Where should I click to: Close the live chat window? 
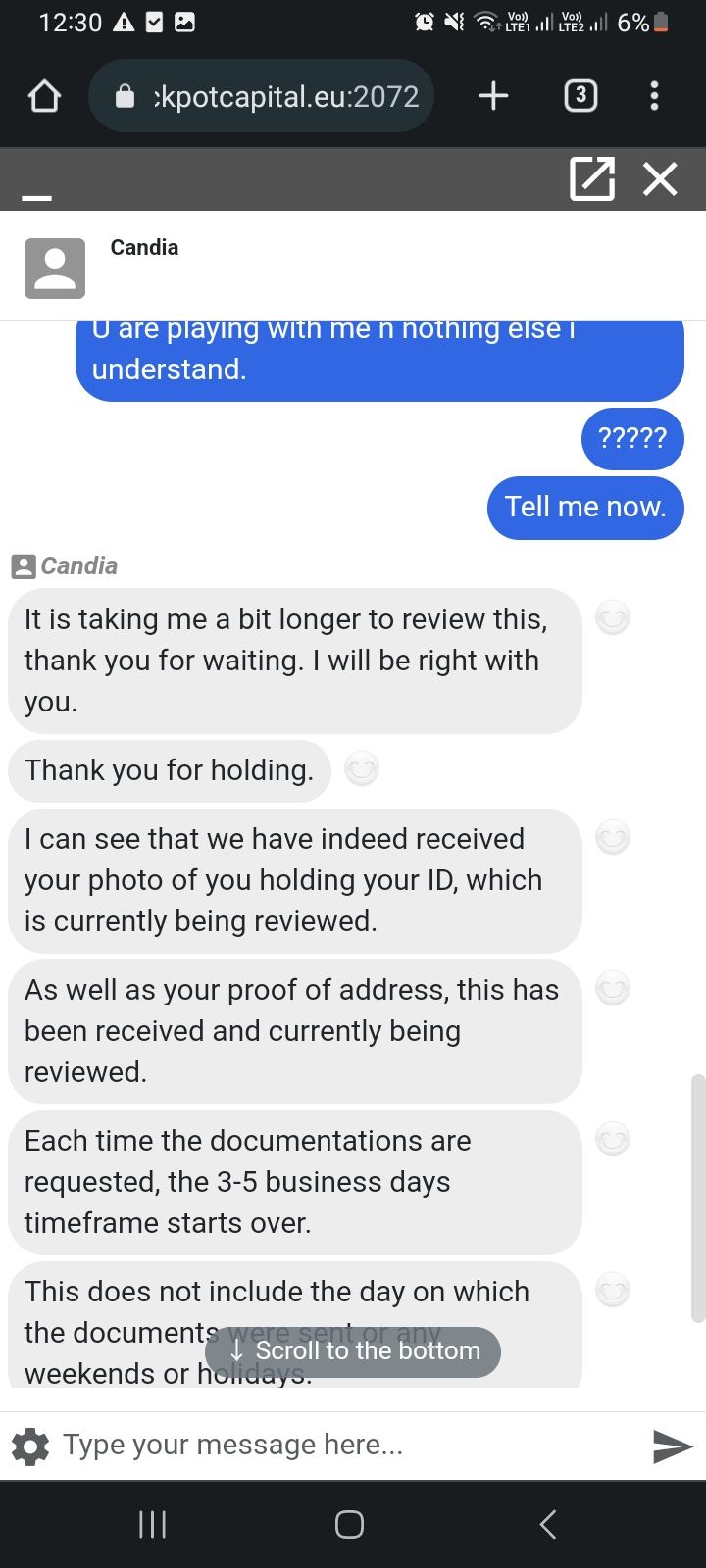[660, 179]
